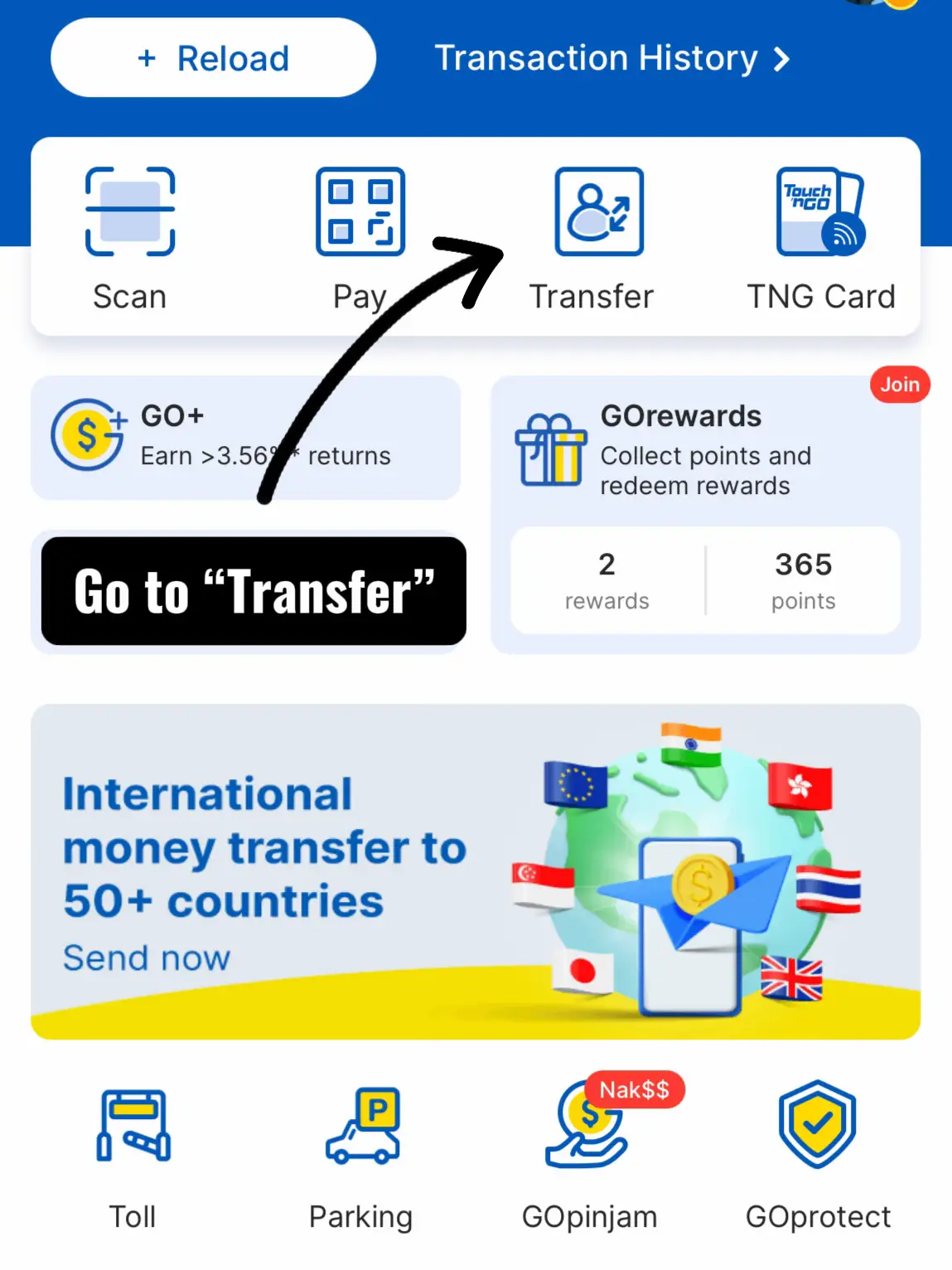Viewport: 952px width, 1270px height.
Task: View your 2 rewards
Action: (606, 580)
